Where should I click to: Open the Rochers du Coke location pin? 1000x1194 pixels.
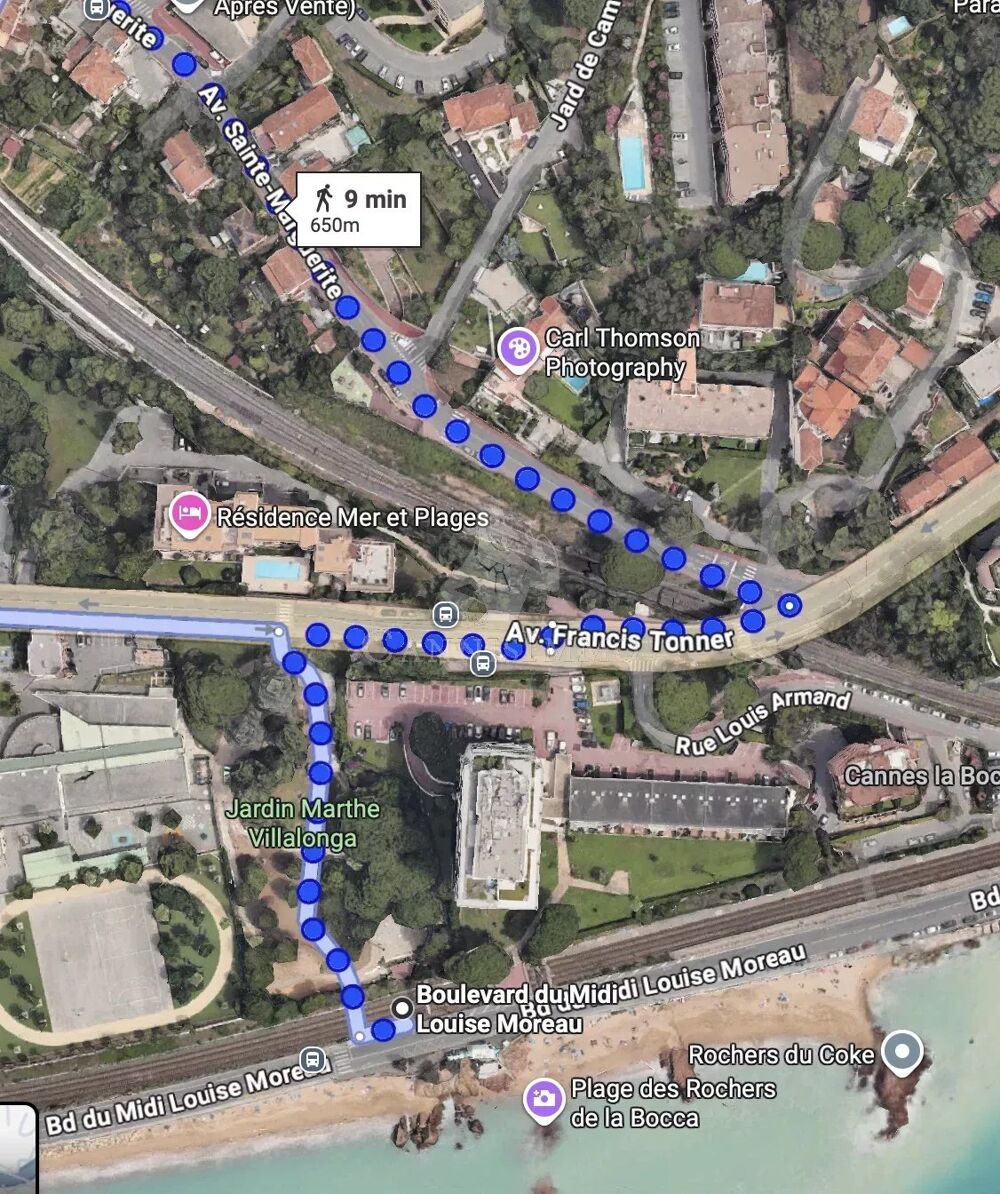point(905,1052)
